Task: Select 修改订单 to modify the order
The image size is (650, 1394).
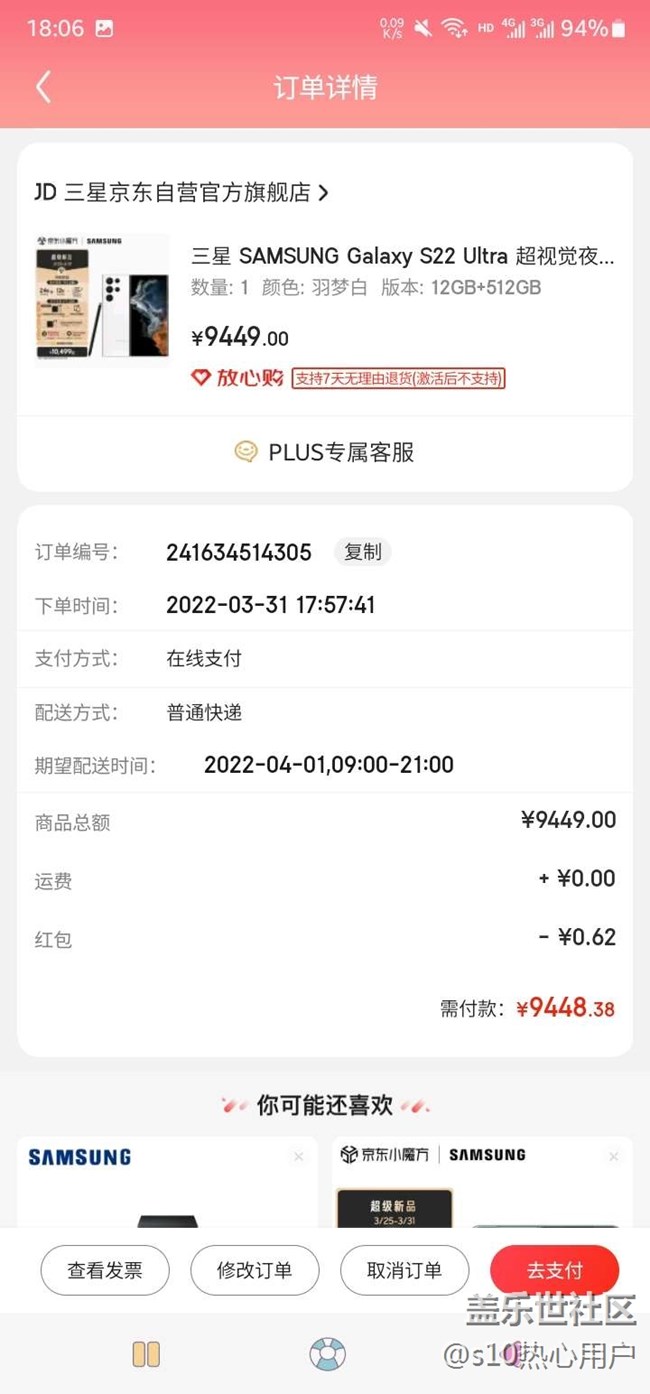Action: [x=255, y=1270]
